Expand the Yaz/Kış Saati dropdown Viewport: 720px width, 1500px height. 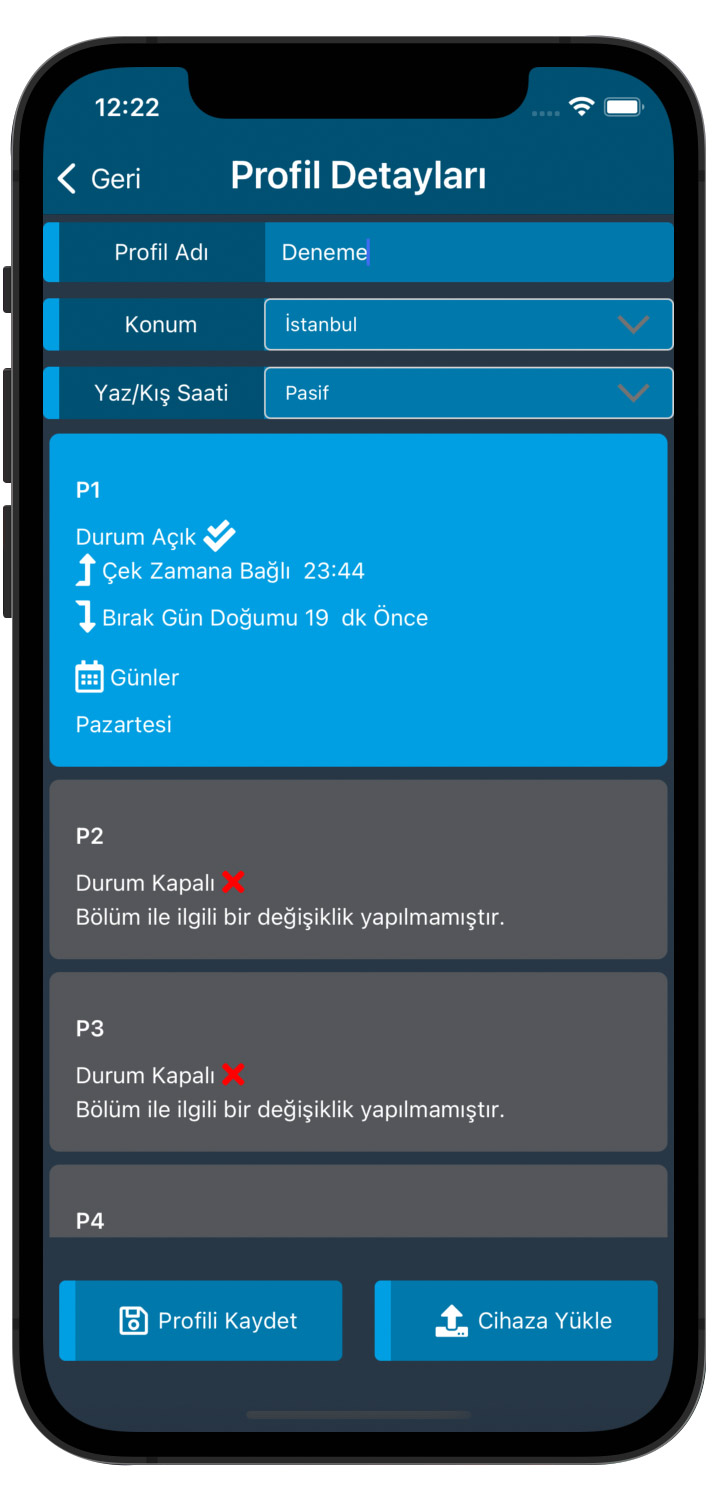(468, 393)
